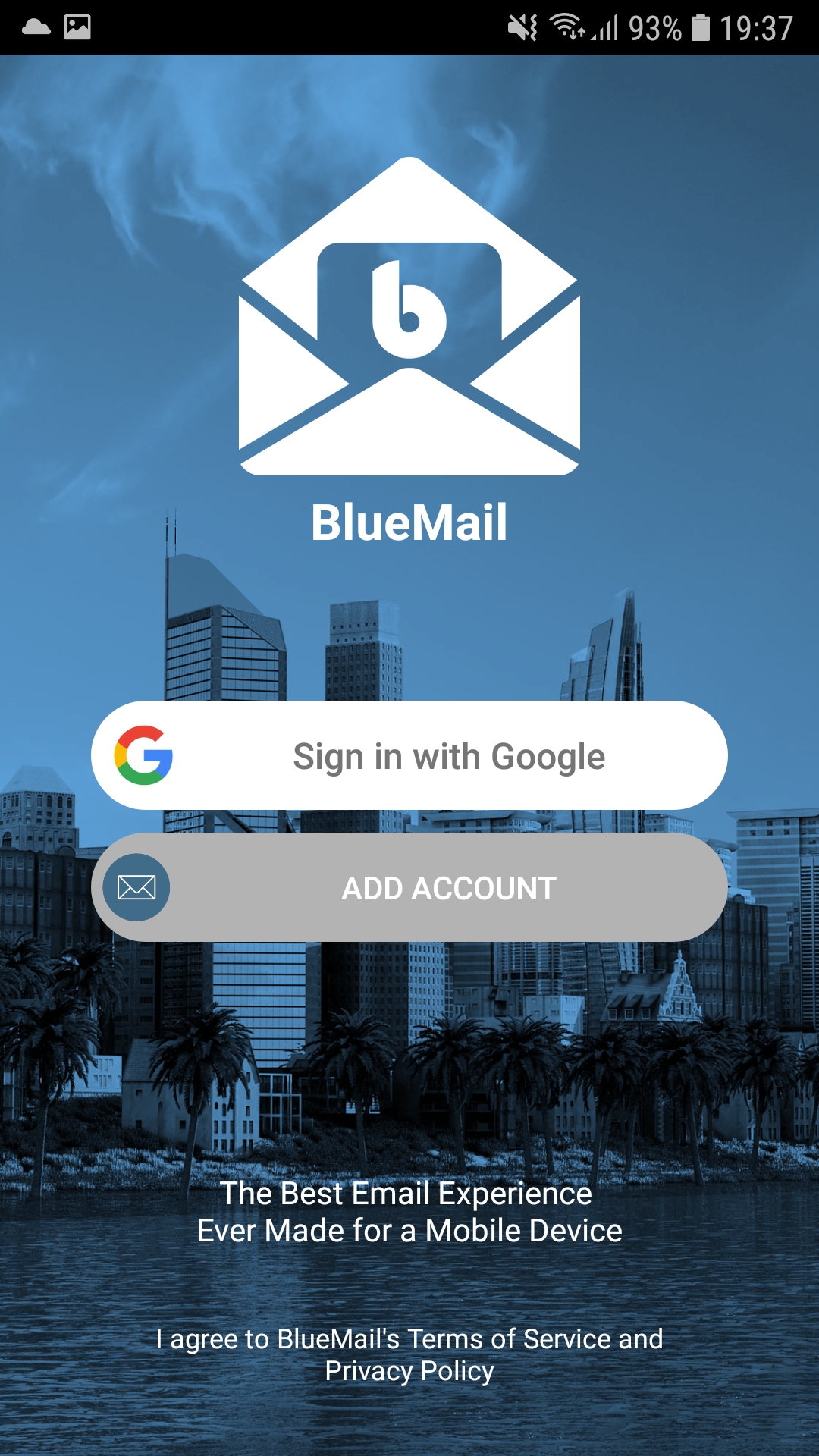Sign in with Google
The image size is (819, 1456).
click(409, 755)
